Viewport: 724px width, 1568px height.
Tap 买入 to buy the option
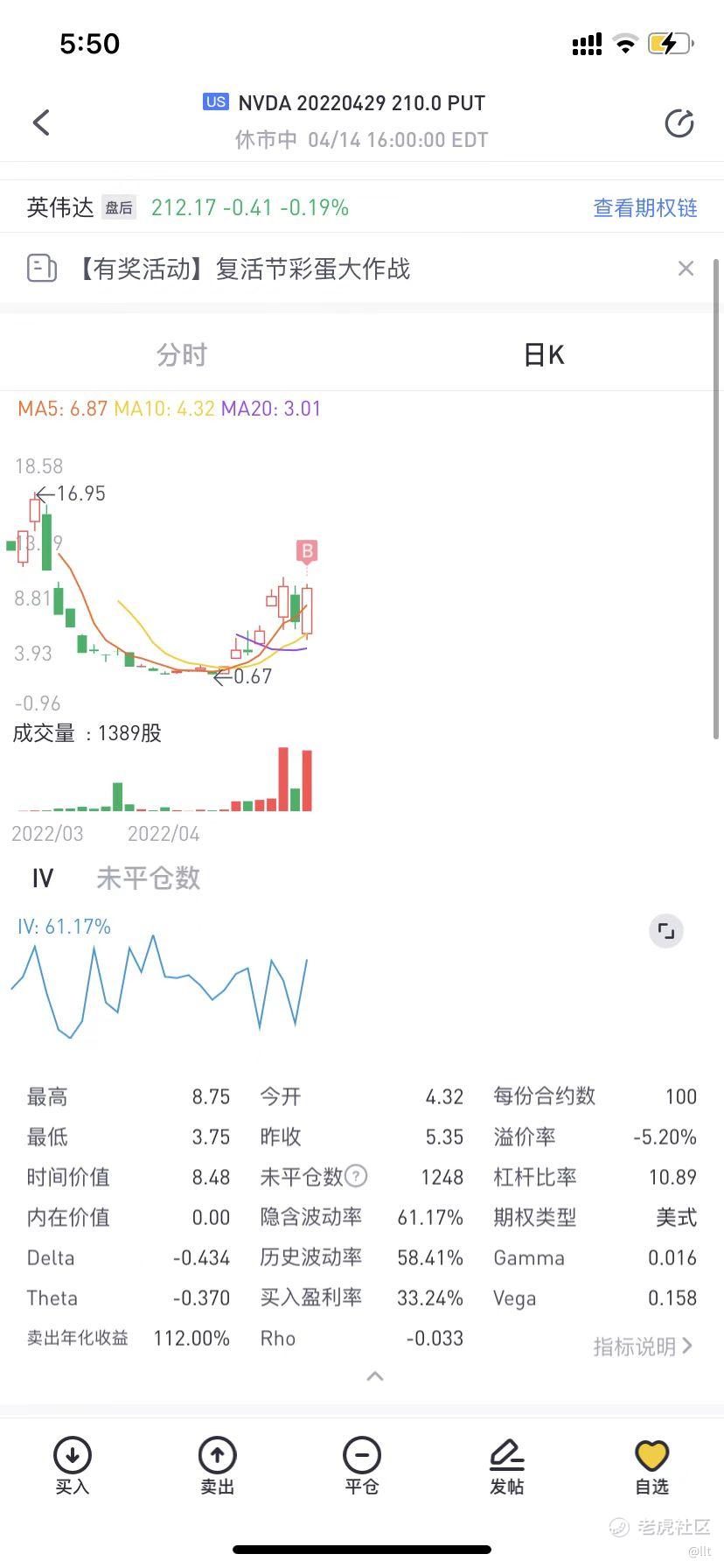pos(73,1466)
